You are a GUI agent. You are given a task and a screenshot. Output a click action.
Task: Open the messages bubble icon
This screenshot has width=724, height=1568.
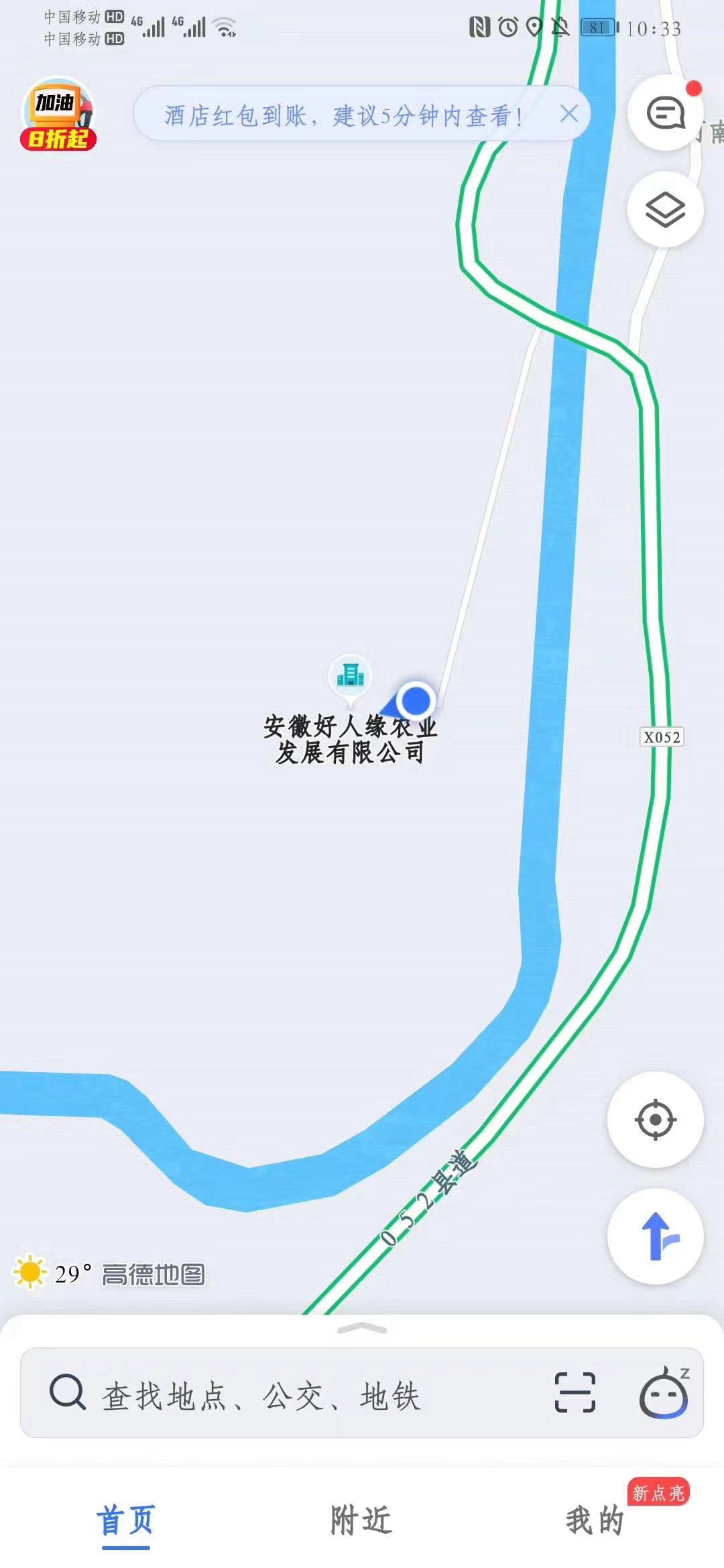[665, 113]
